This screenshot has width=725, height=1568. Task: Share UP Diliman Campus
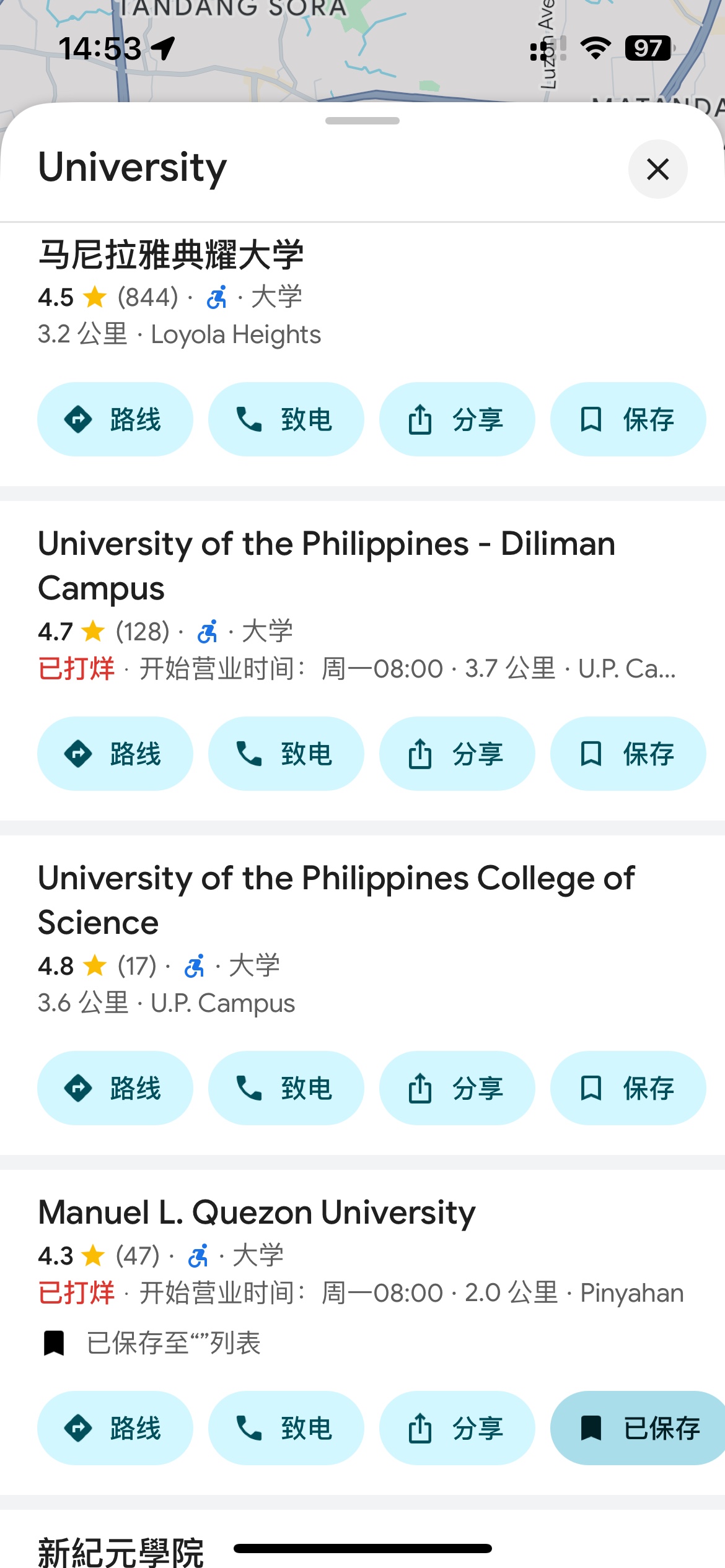(x=457, y=754)
